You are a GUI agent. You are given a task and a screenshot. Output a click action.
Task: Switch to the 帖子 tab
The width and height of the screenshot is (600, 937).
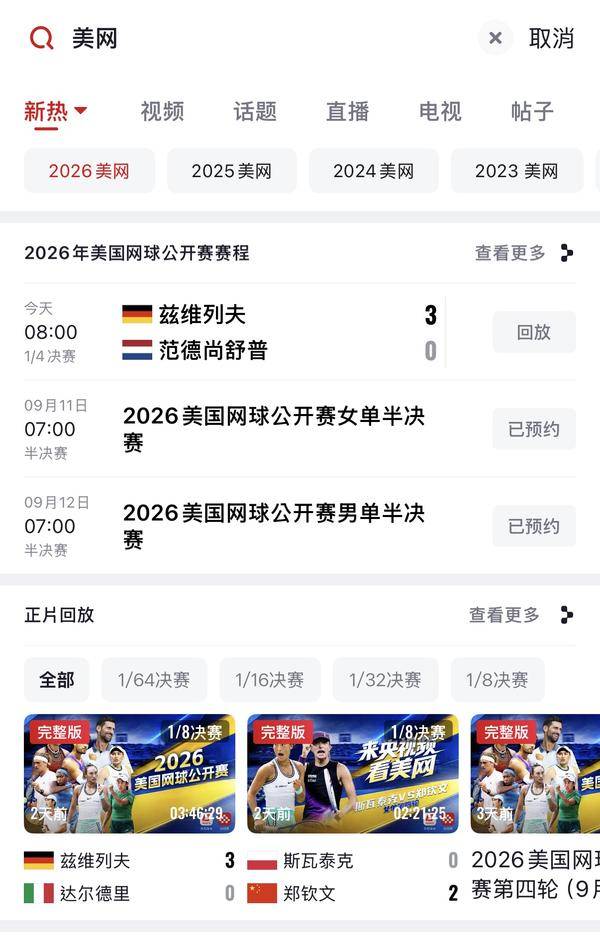point(532,112)
